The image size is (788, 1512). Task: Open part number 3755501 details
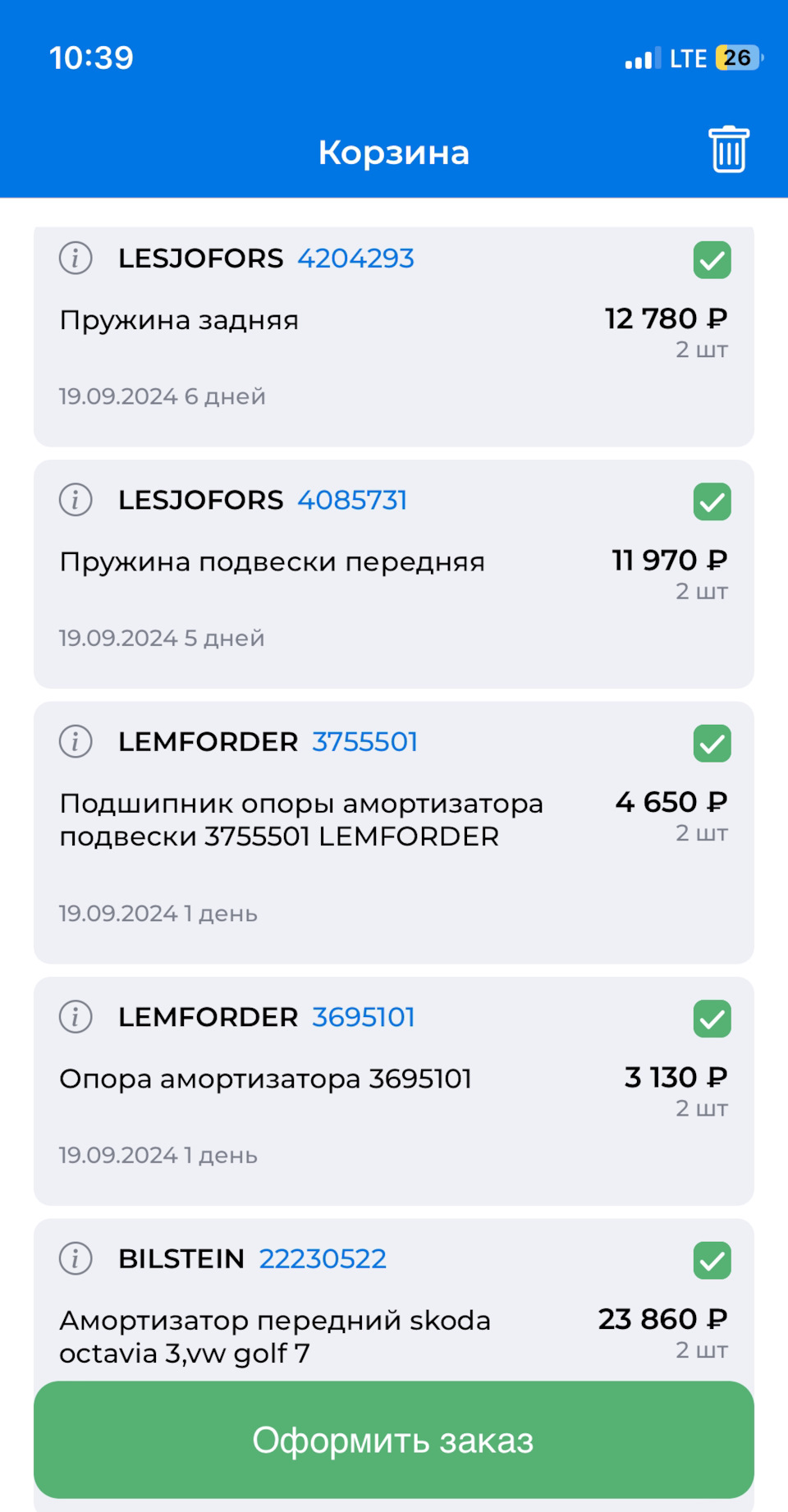[364, 741]
